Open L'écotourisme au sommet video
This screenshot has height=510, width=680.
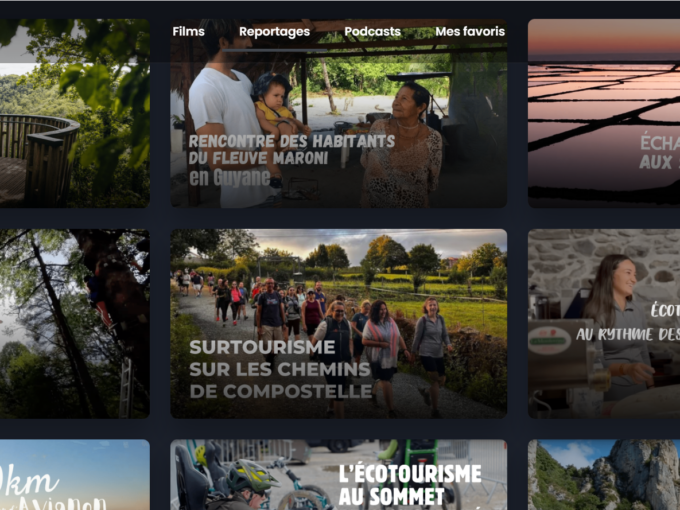pyautogui.click(x=338, y=476)
